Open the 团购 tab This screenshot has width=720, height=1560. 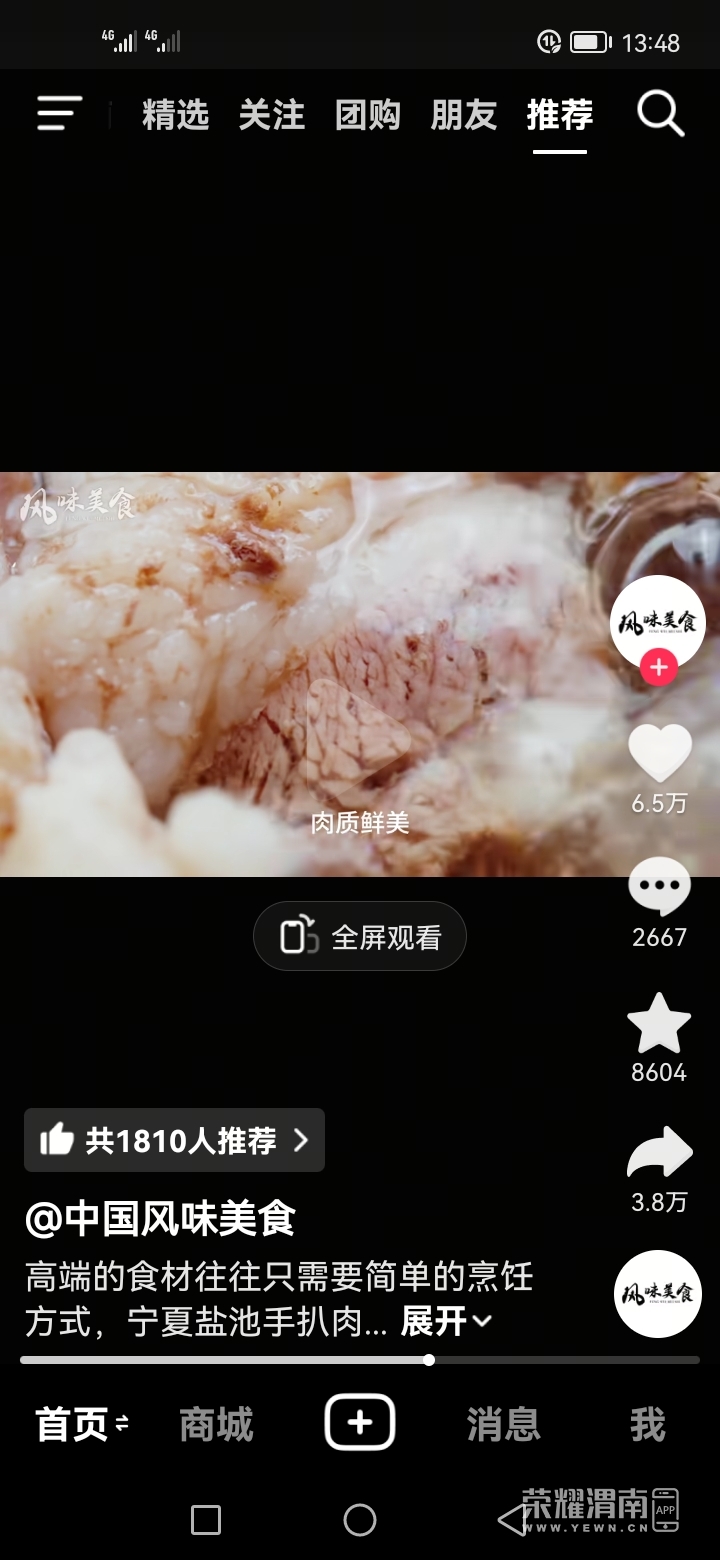click(x=367, y=115)
